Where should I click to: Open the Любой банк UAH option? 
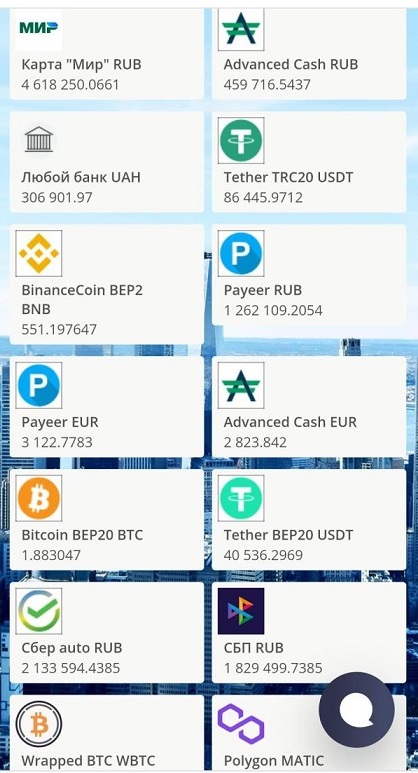coord(106,162)
